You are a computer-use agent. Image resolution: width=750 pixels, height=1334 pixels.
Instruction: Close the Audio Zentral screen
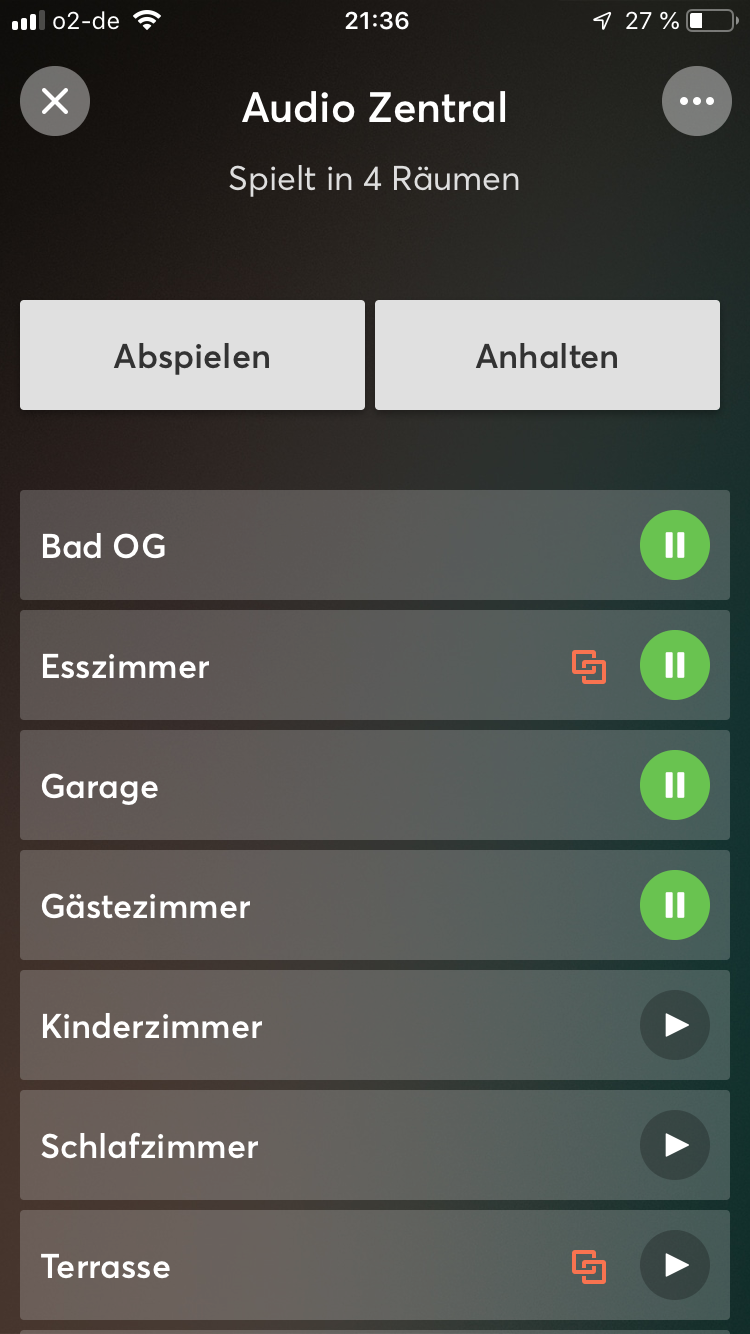tap(55, 100)
